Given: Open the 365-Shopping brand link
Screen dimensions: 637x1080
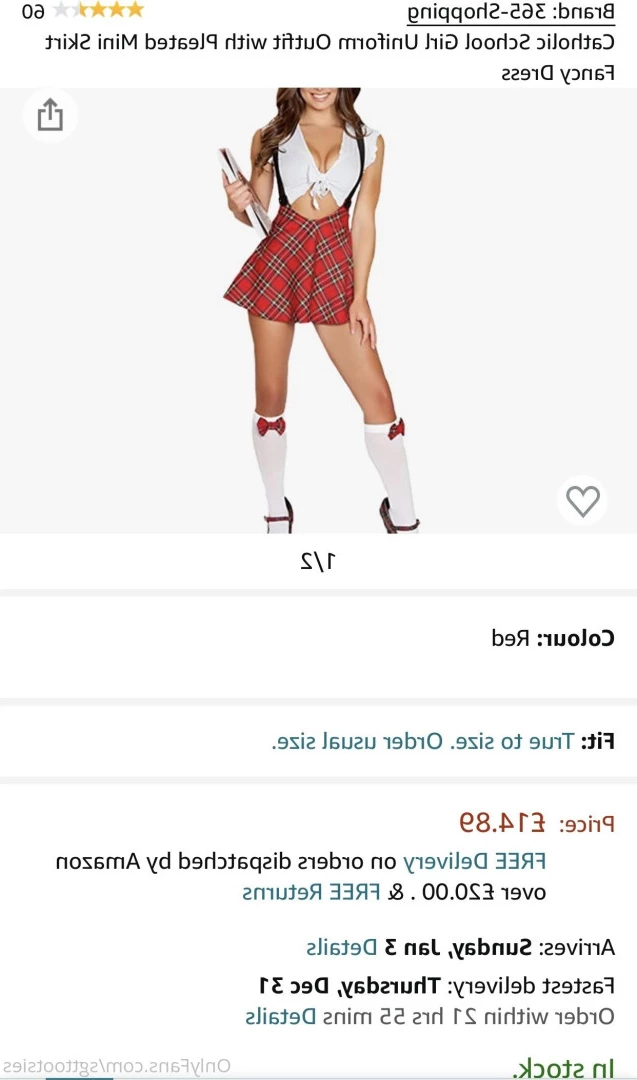Looking at the screenshot, I should [x=510, y=12].
